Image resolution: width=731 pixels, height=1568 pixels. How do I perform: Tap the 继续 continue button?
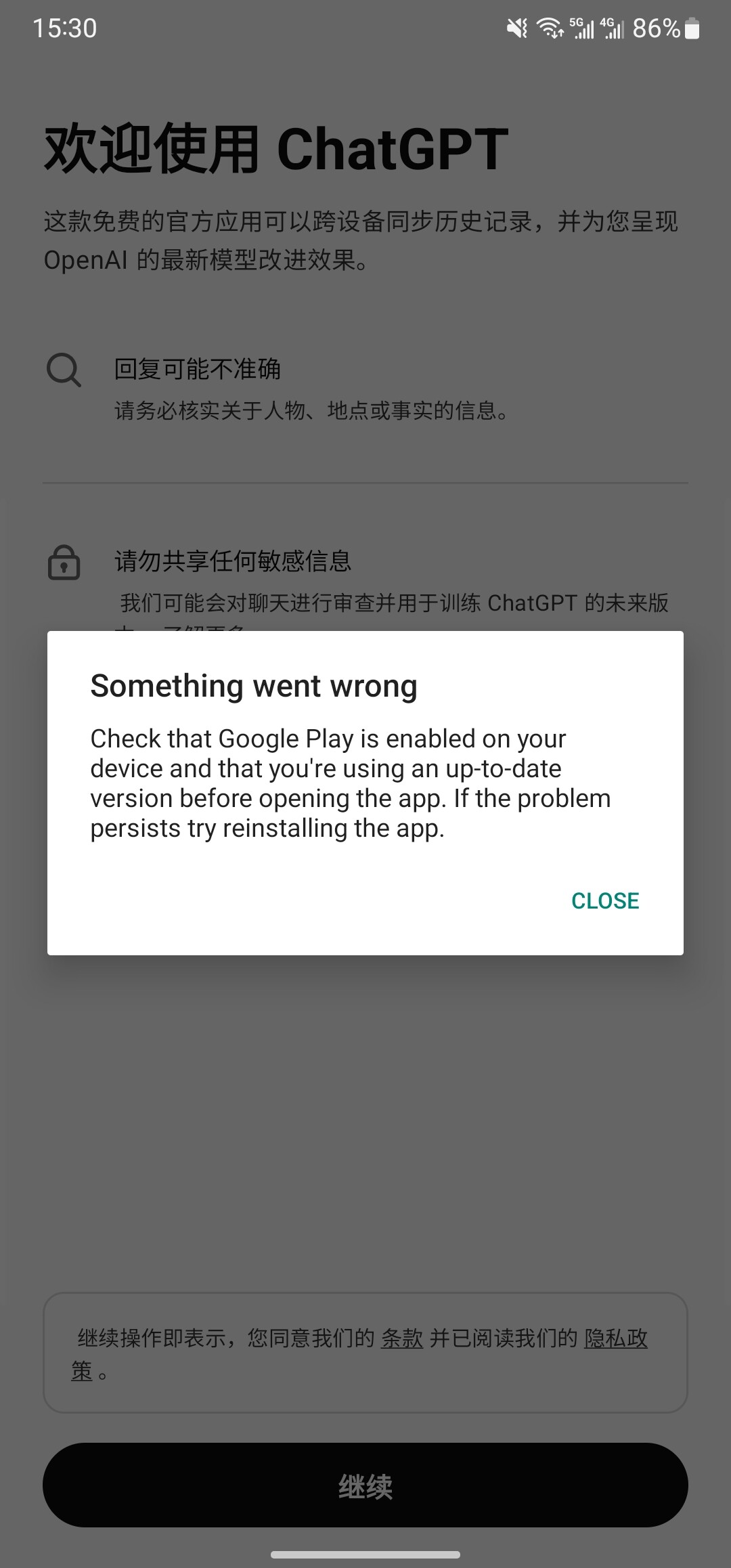pos(365,1485)
